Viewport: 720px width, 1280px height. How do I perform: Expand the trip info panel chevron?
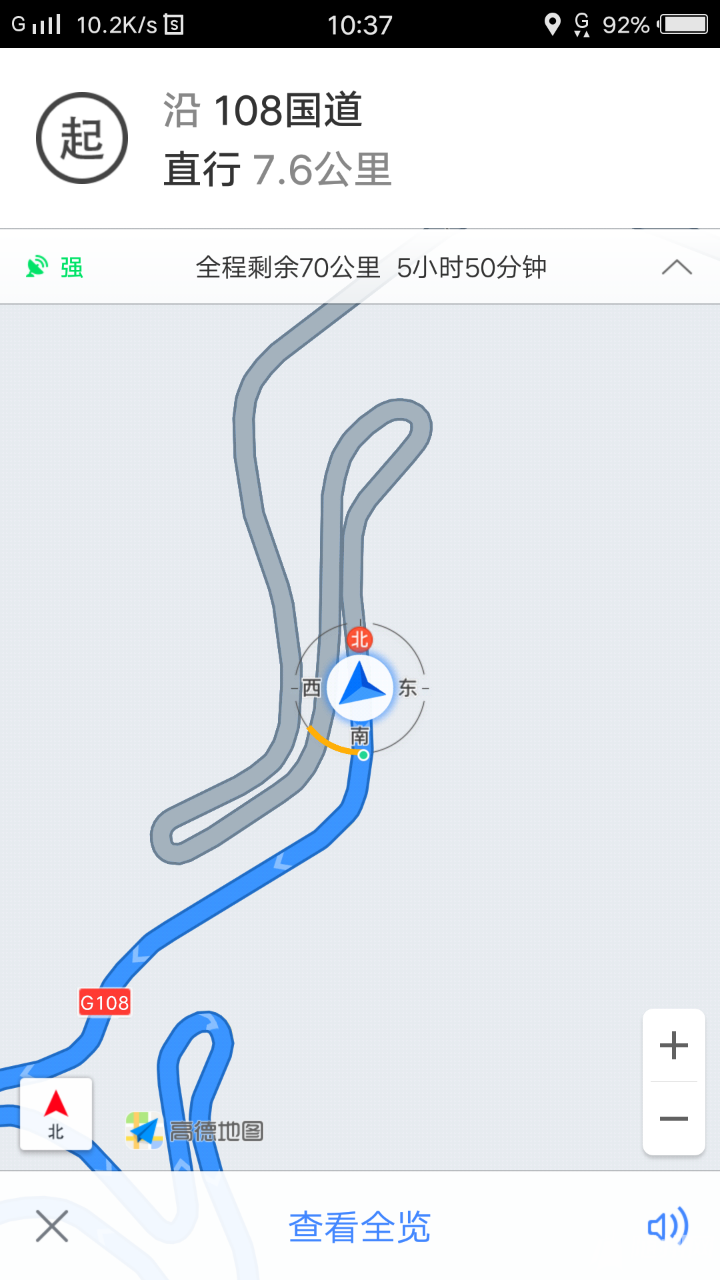[x=677, y=267]
